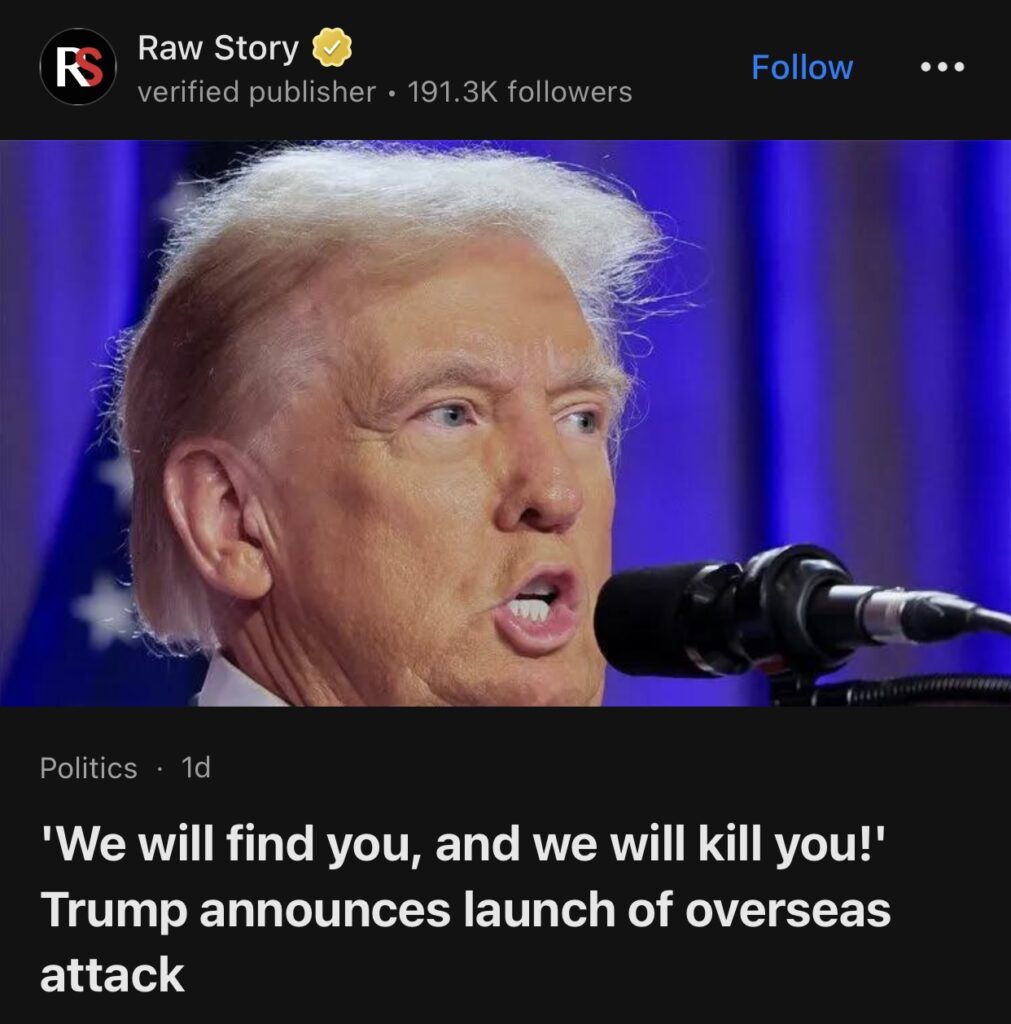The height and width of the screenshot is (1024, 1011).
Task: Open the article about the overseas attack
Action: pos(465,910)
